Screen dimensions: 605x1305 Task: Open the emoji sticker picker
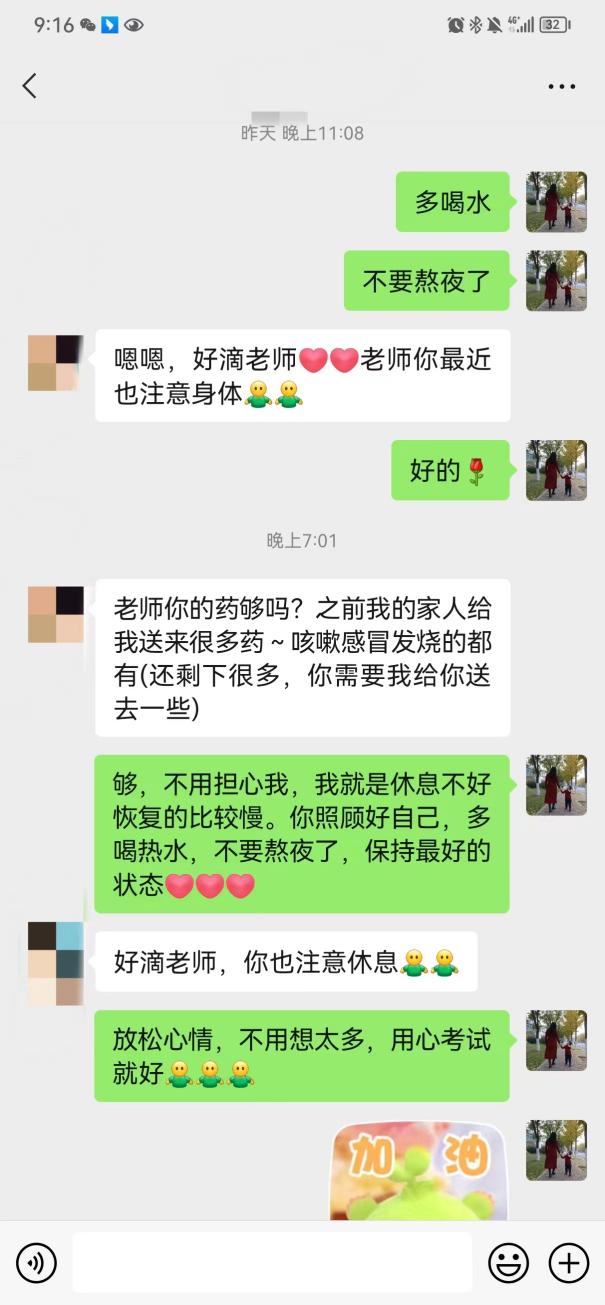(508, 1263)
